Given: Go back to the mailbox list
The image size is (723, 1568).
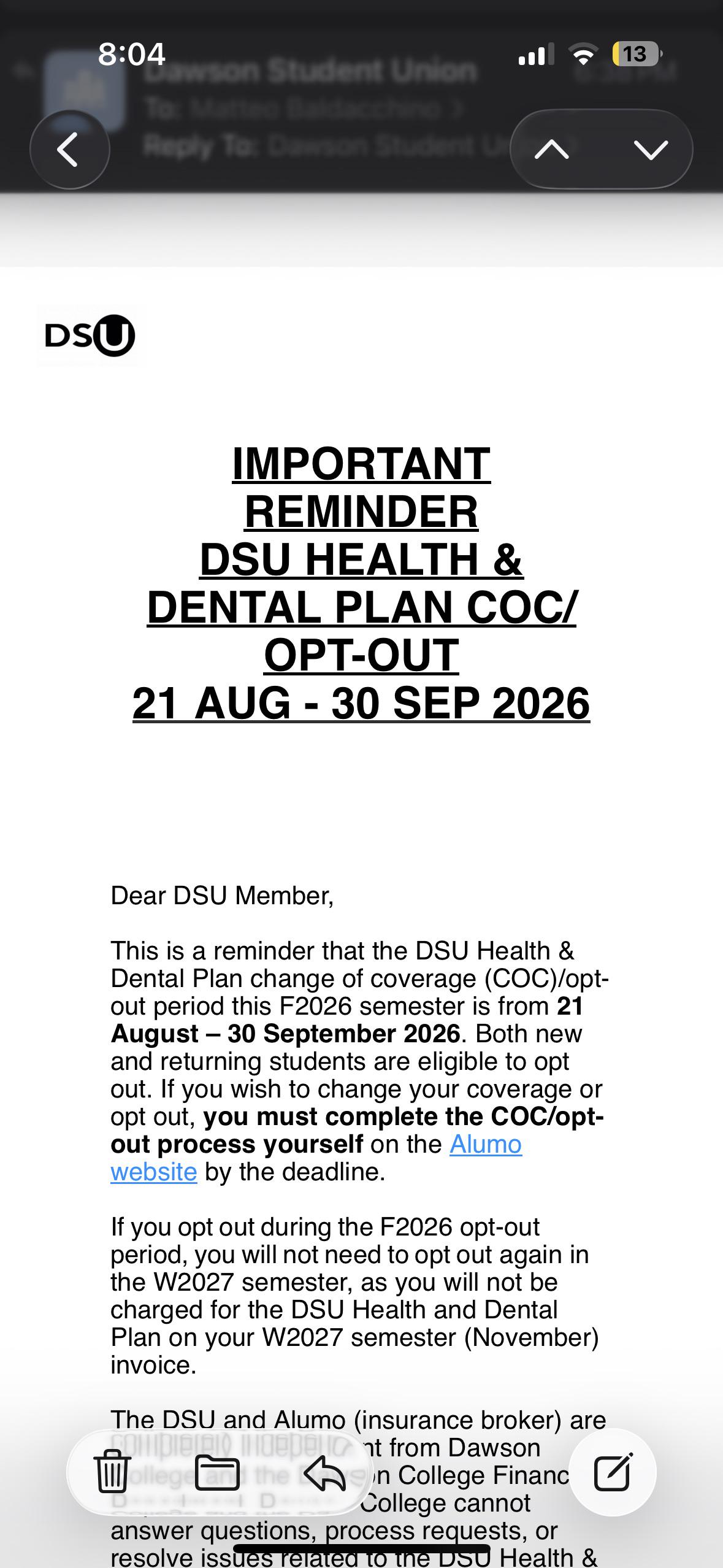Looking at the screenshot, I should [x=69, y=149].
